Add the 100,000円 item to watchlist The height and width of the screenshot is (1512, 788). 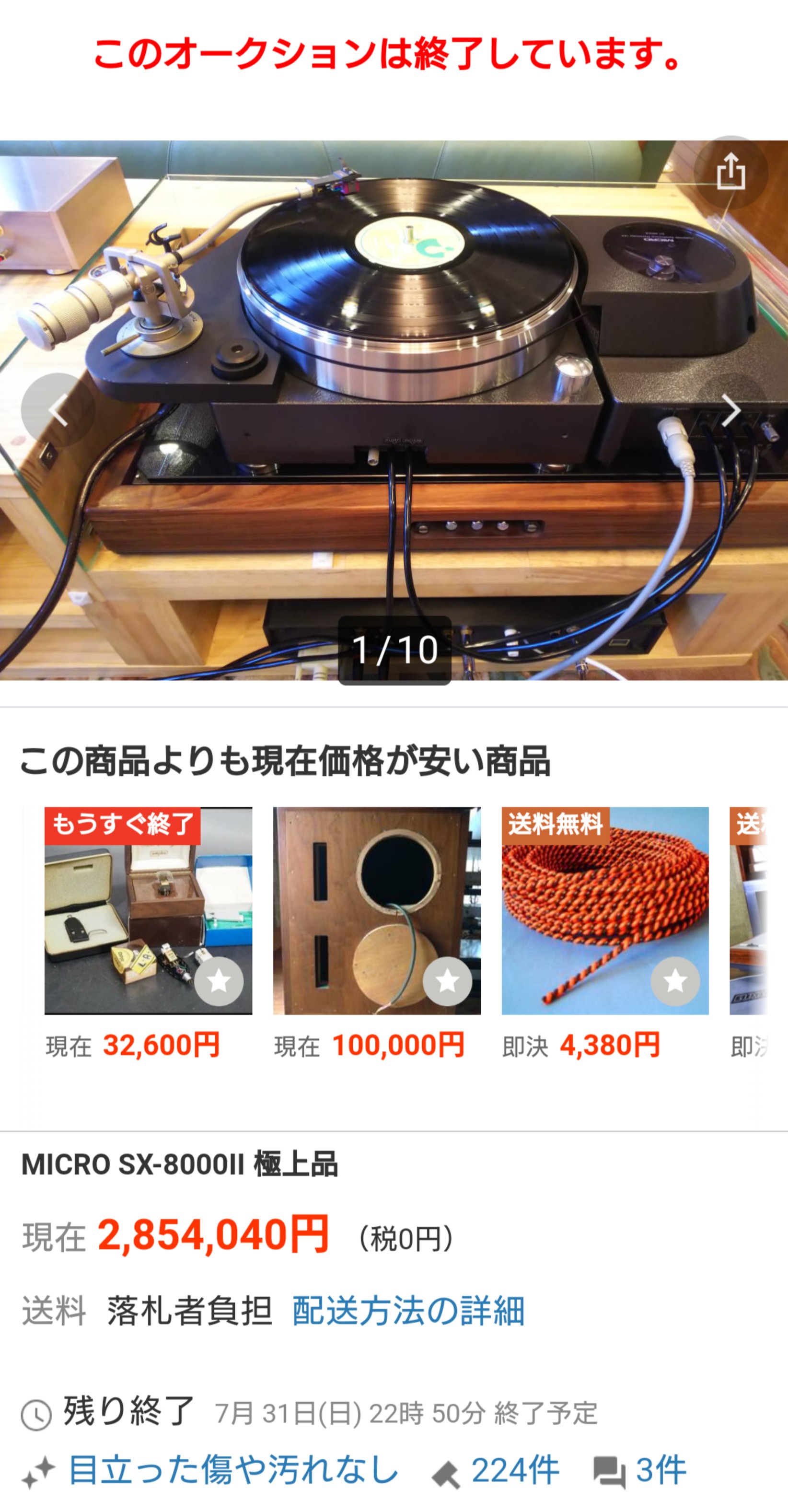447,981
